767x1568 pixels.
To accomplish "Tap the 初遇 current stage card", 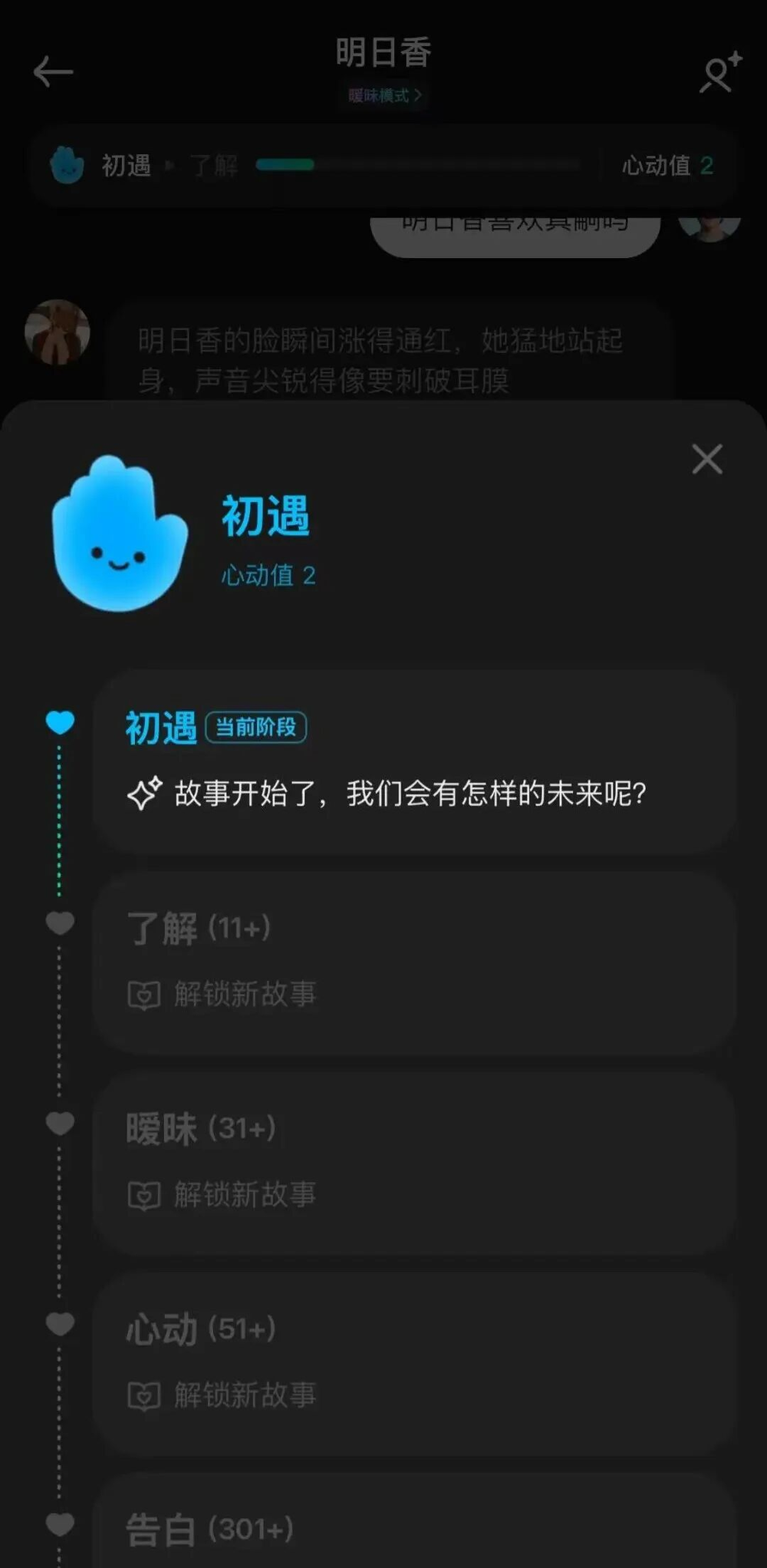I will tap(414, 761).
